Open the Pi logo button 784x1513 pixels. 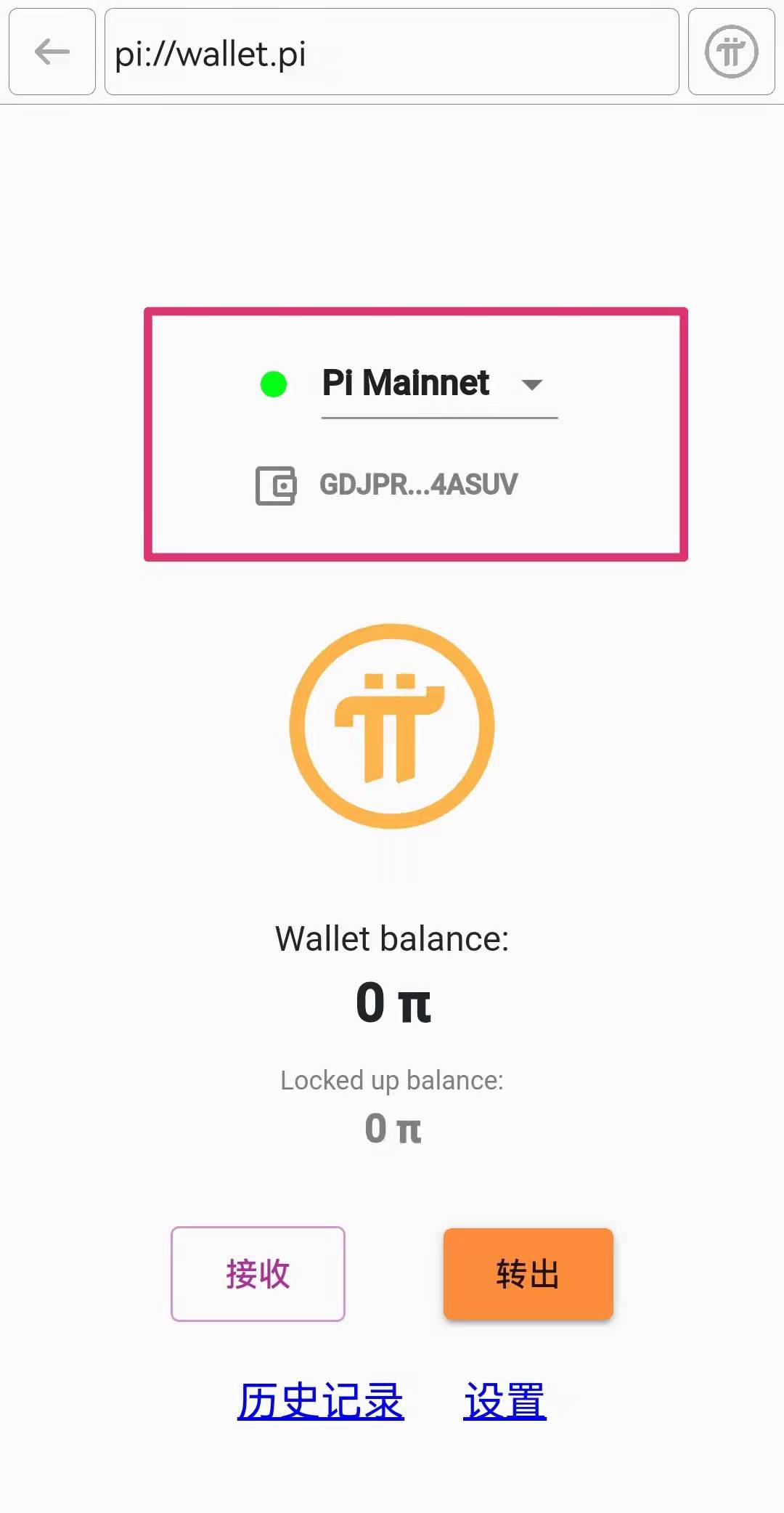click(732, 52)
